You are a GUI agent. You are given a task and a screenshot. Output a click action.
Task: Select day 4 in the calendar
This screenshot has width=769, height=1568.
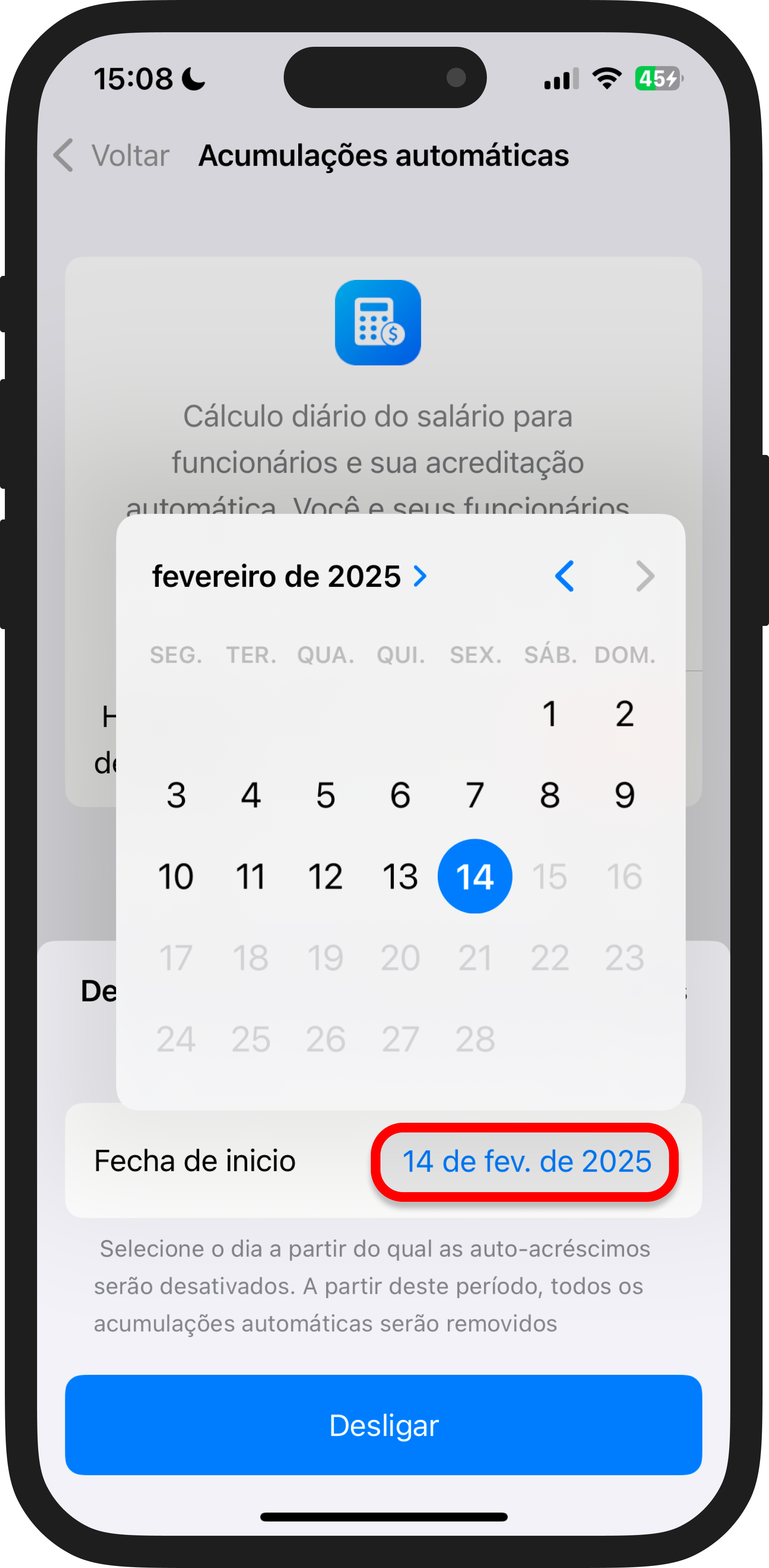[x=251, y=796]
